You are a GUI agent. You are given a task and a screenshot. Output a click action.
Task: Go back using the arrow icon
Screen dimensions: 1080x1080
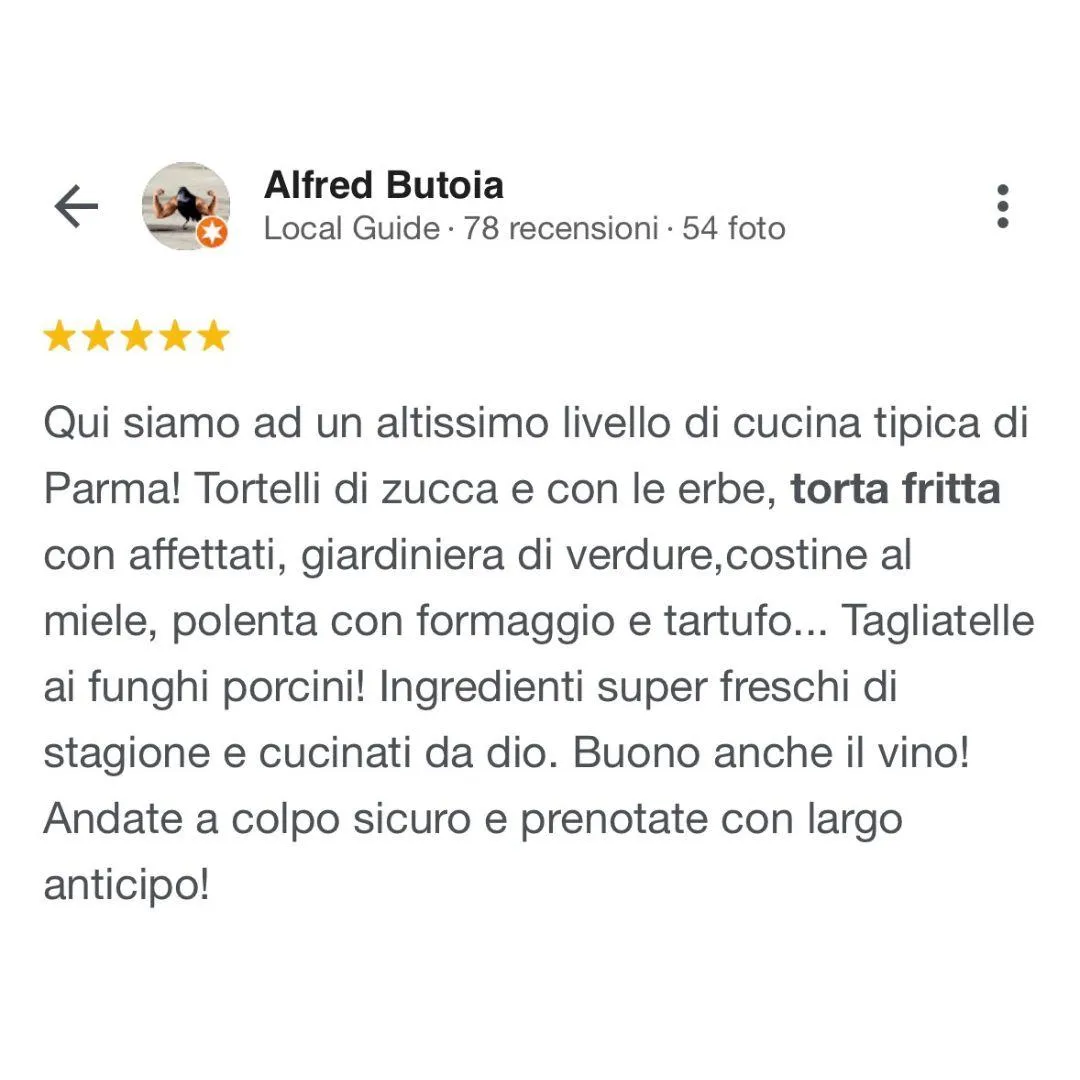76,207
